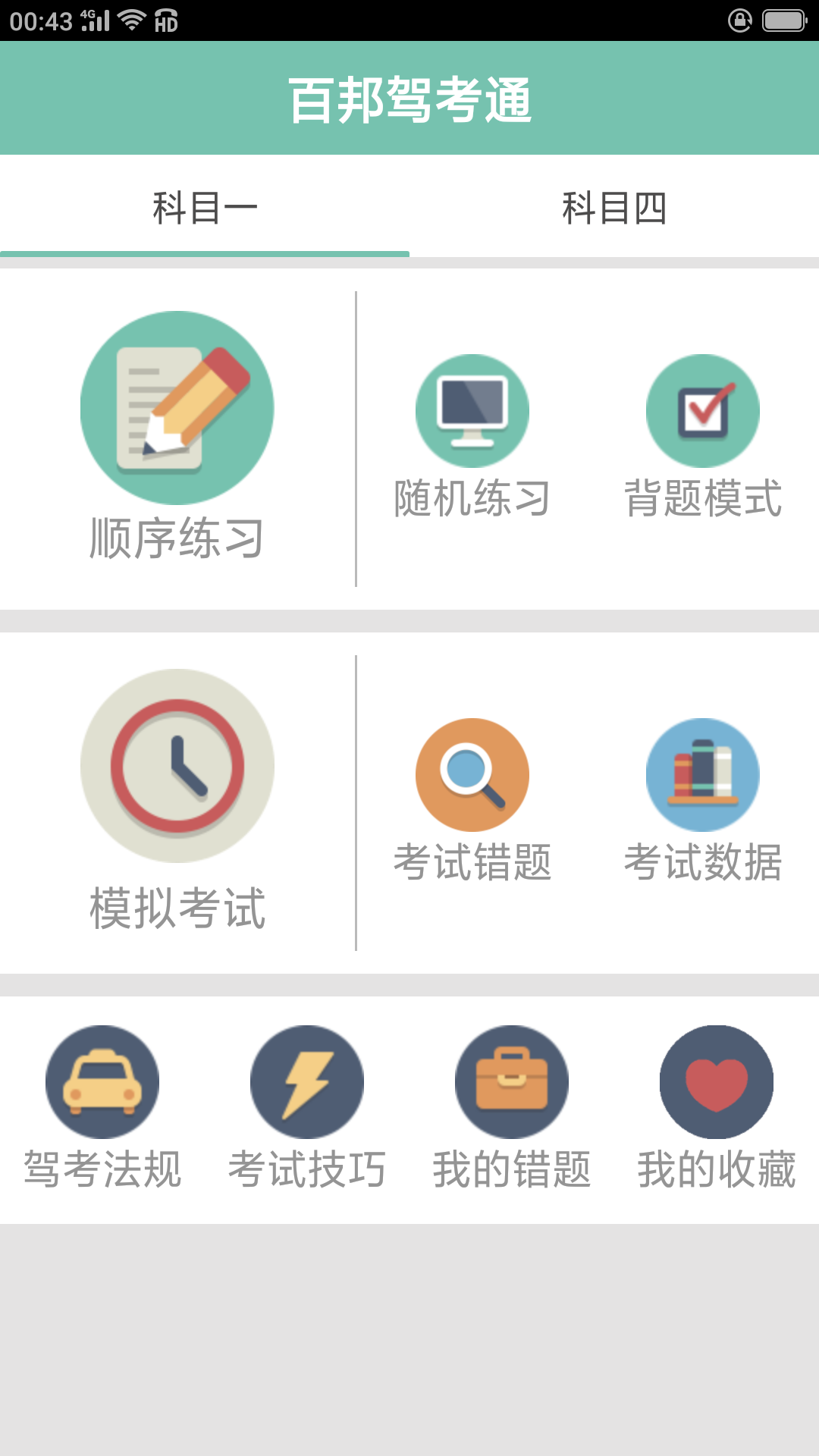
Task: Switch to the 科目一 tab
Action: (205, 207)
